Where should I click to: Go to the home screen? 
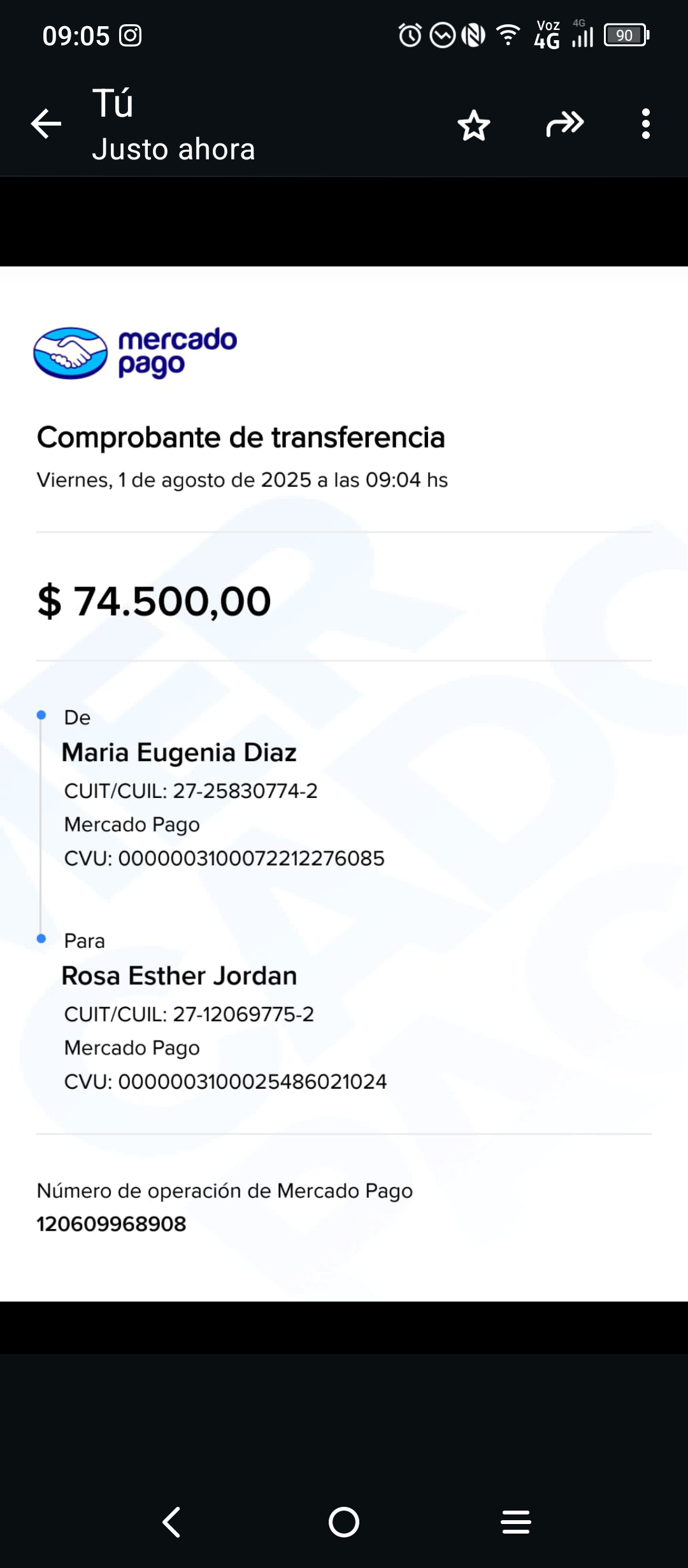click(344, 1522)
